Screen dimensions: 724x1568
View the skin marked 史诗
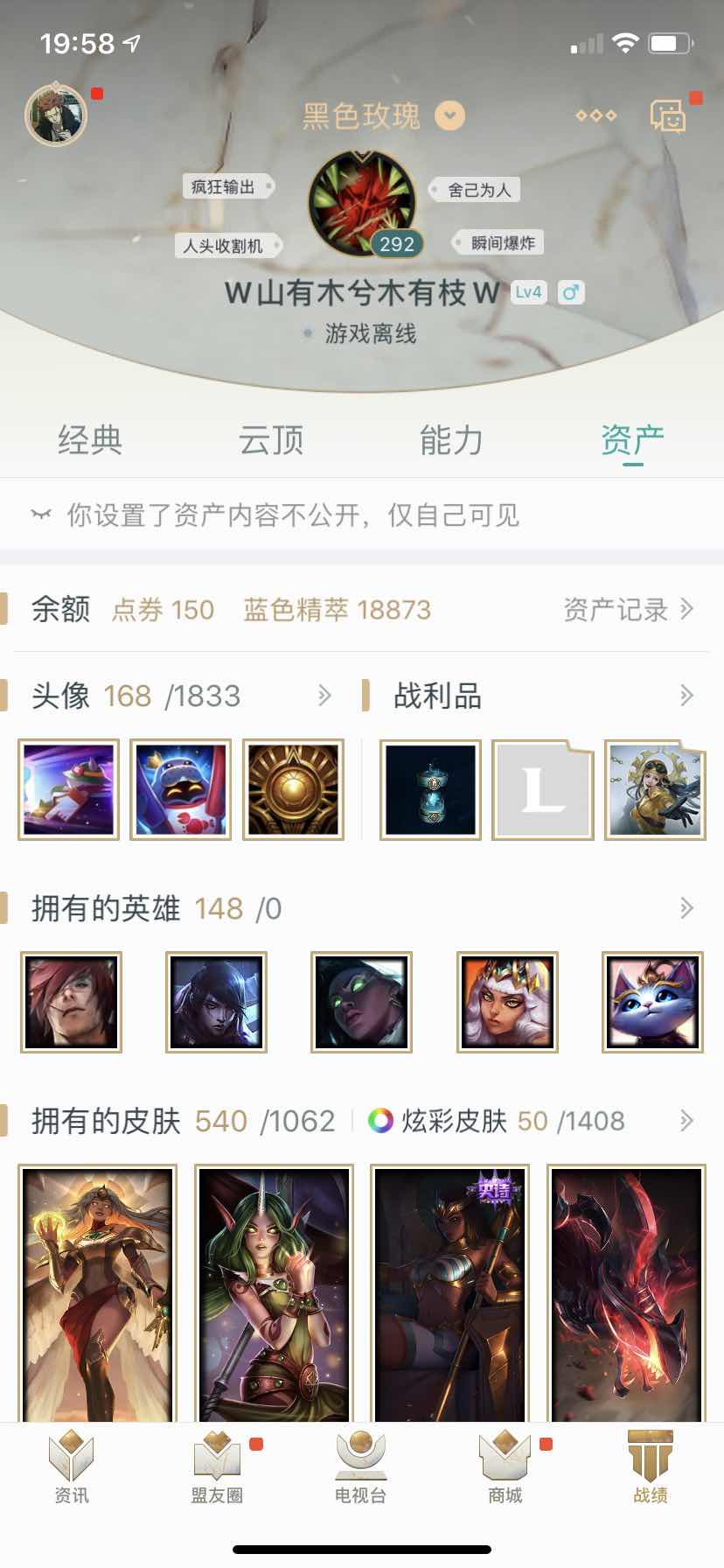point(450,1294)
